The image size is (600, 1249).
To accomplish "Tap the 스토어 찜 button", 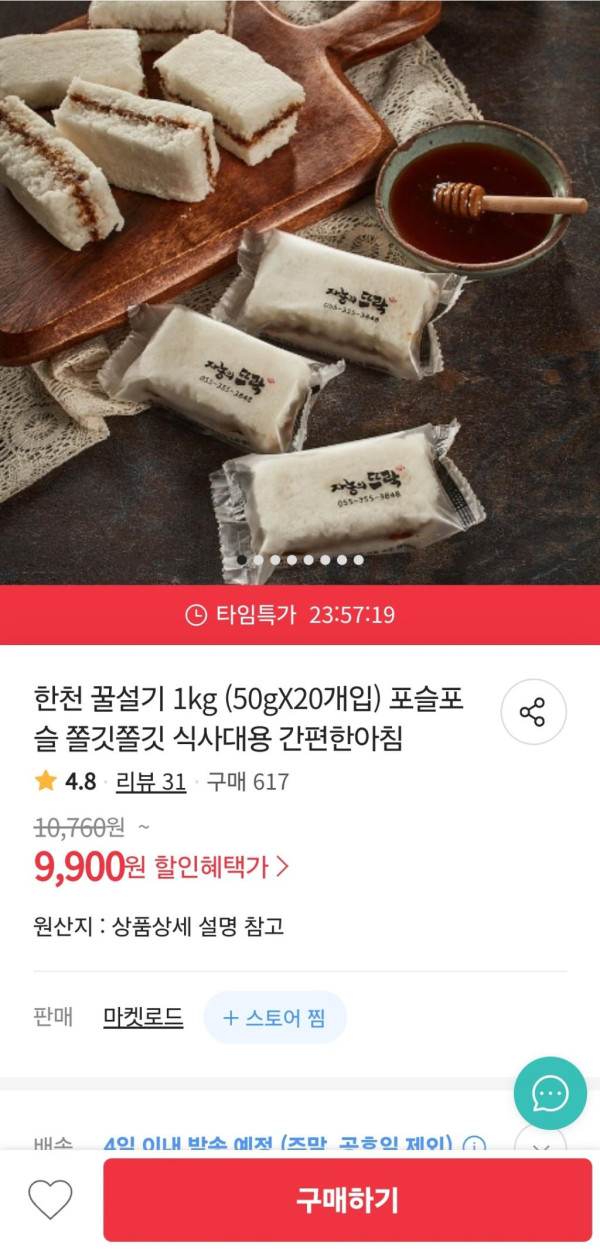I will (x=275, y=1018).
